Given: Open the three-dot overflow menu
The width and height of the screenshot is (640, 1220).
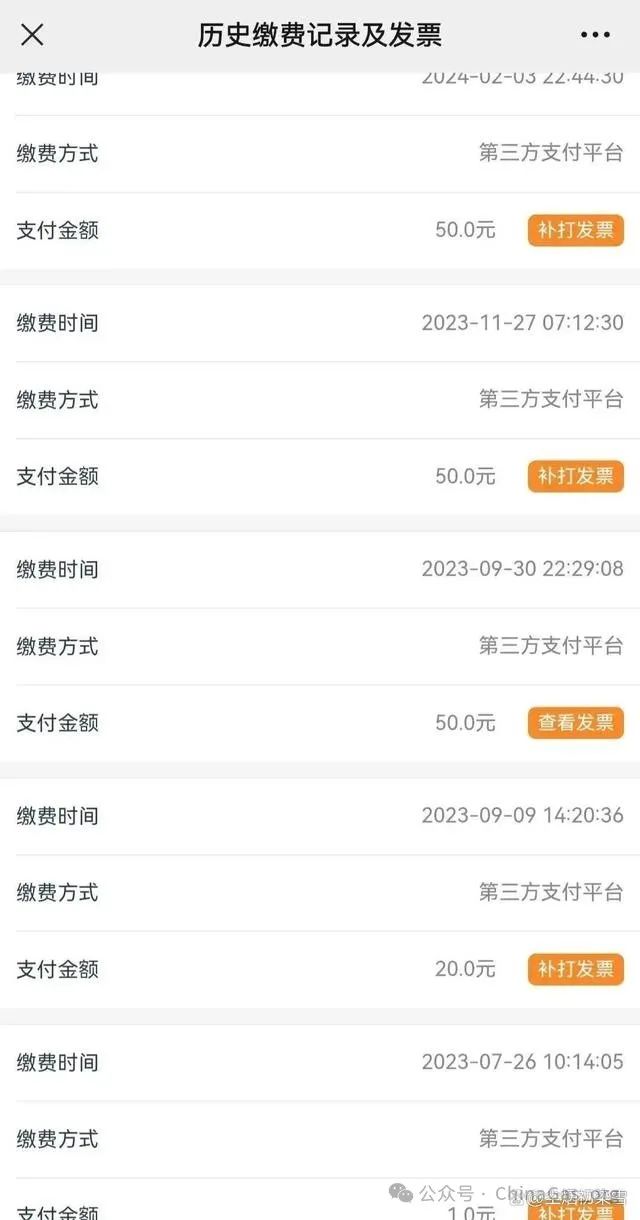Looking at the screenshot, I should (x=595, y=35).
